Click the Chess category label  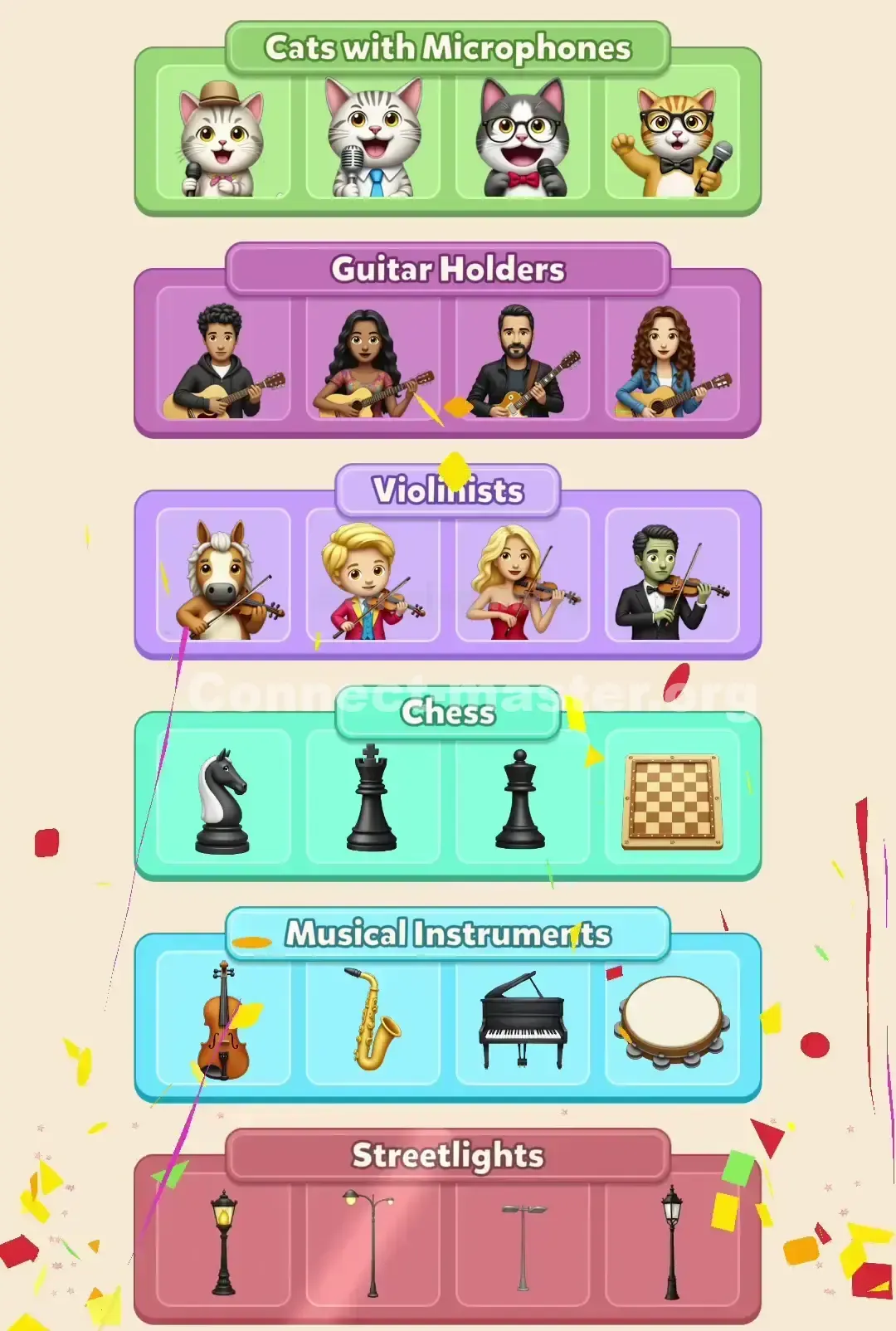[448, 711]
